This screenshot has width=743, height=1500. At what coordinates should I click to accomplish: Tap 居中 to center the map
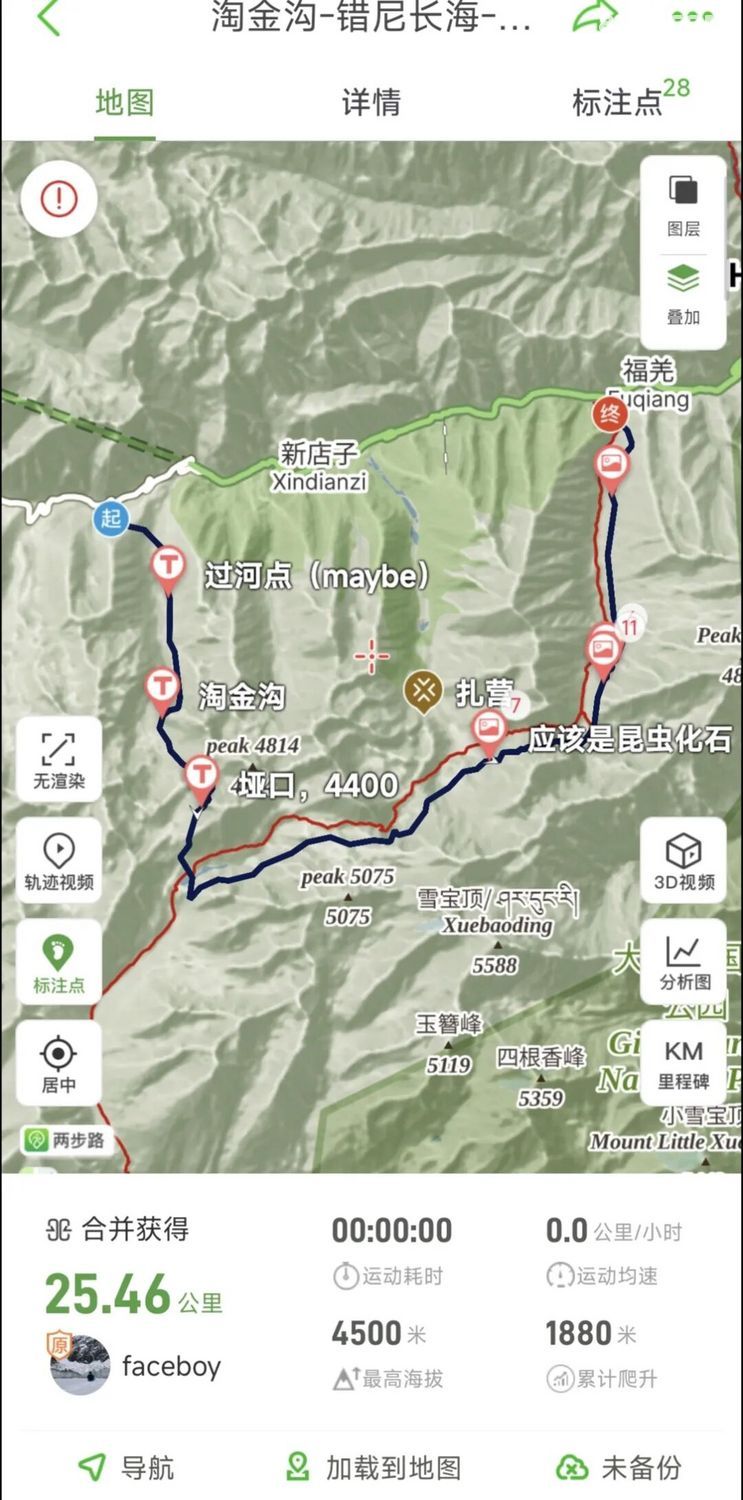click(59, 1065)
